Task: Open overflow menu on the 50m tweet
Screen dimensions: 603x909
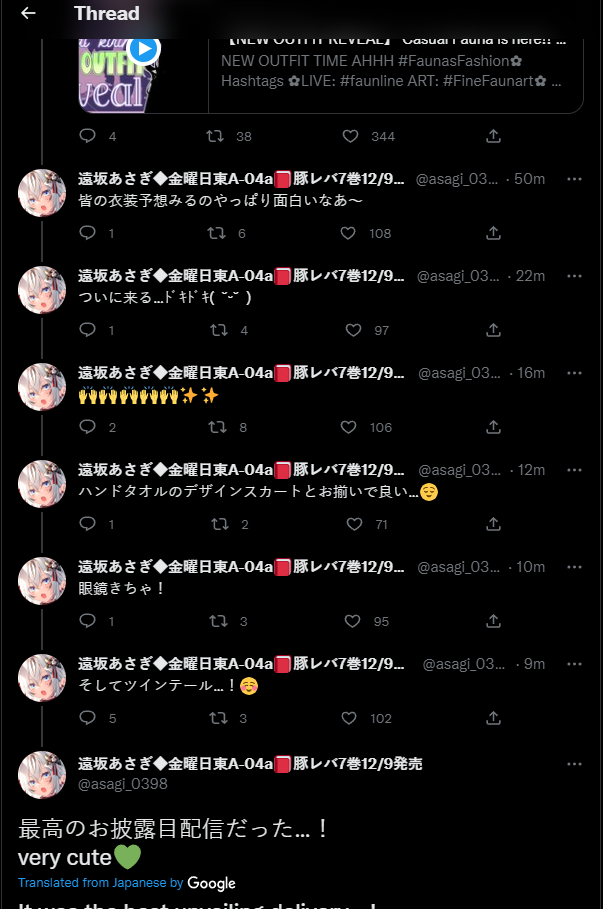Action: (574, 179)
